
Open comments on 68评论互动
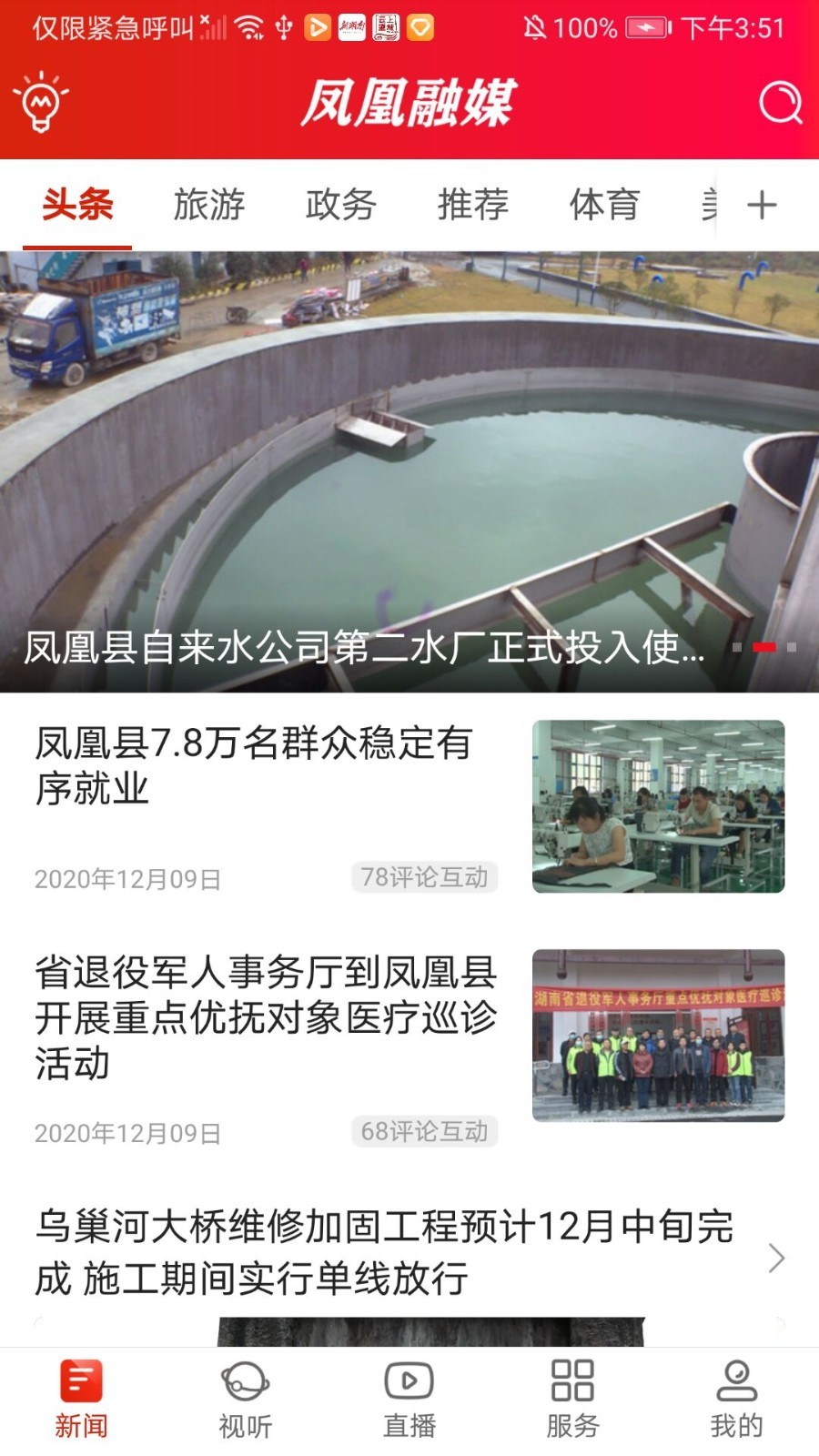point(423,1132)
